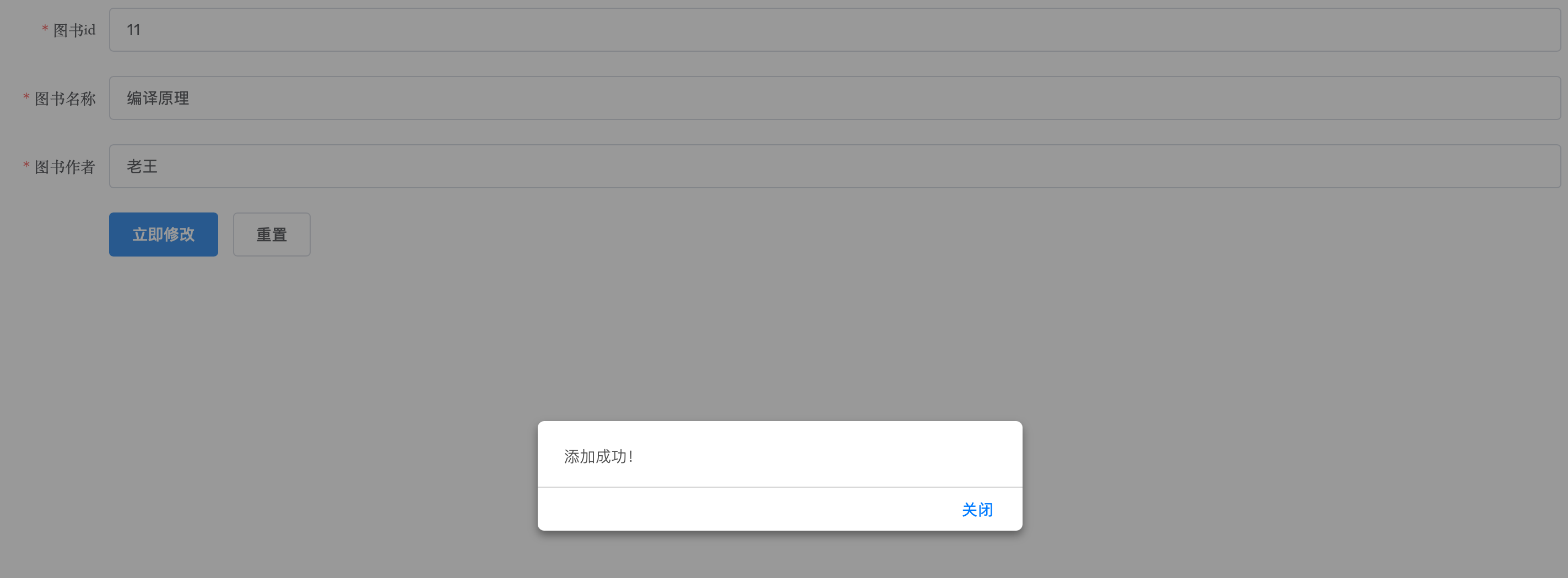1568x578 pixels.
Task: Dismiss the dialog with 关闭
Action: tap(976, 509)
